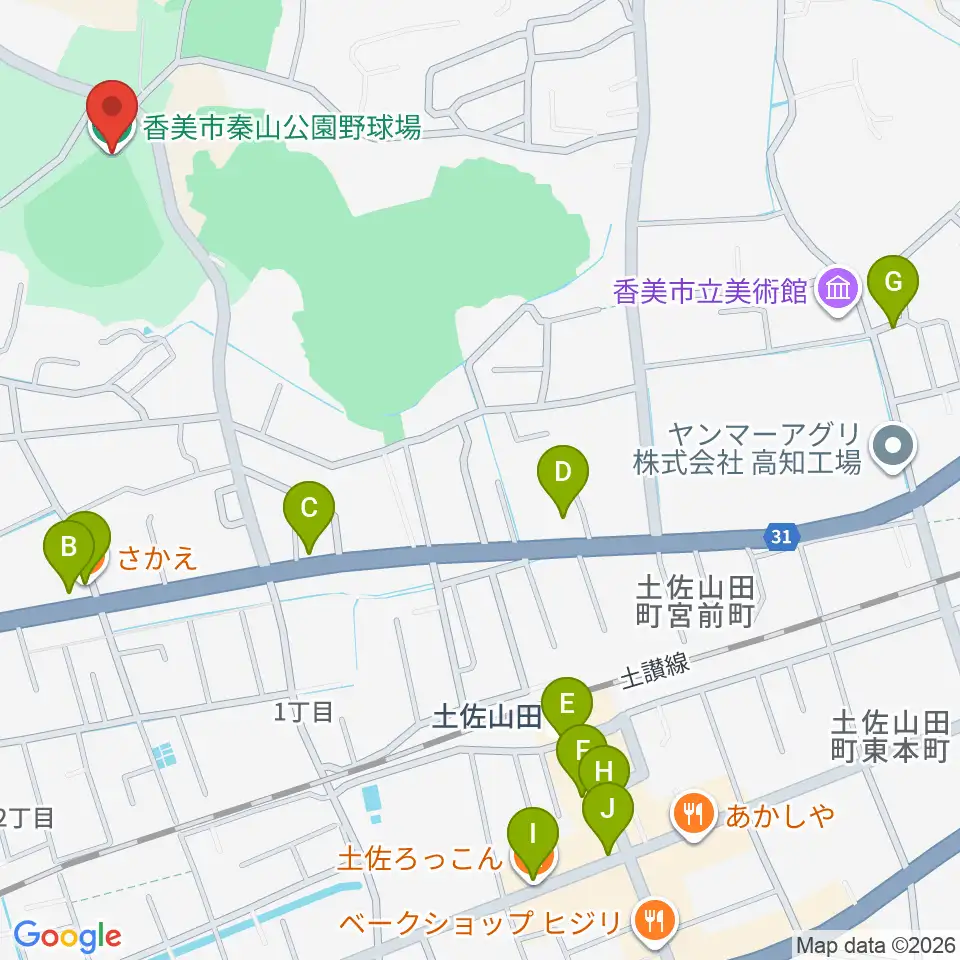Open the 香美市立美術館 museum marker
The height and width of the screenshot is (960, 960).
[838, 290]
